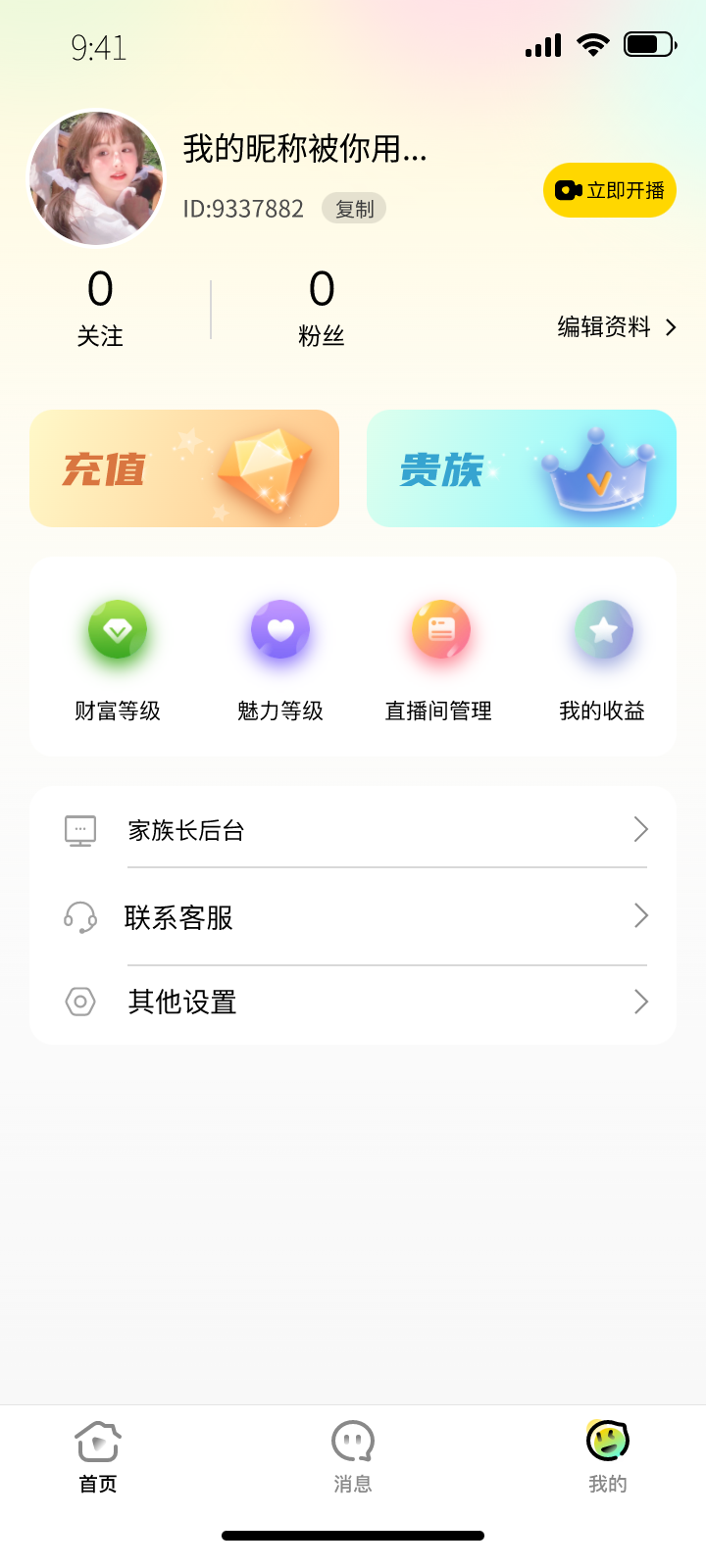This screenshot has width=706, height=1568.
Task: Open 直播间管理 live room management
Action: (x=440, y=630)
